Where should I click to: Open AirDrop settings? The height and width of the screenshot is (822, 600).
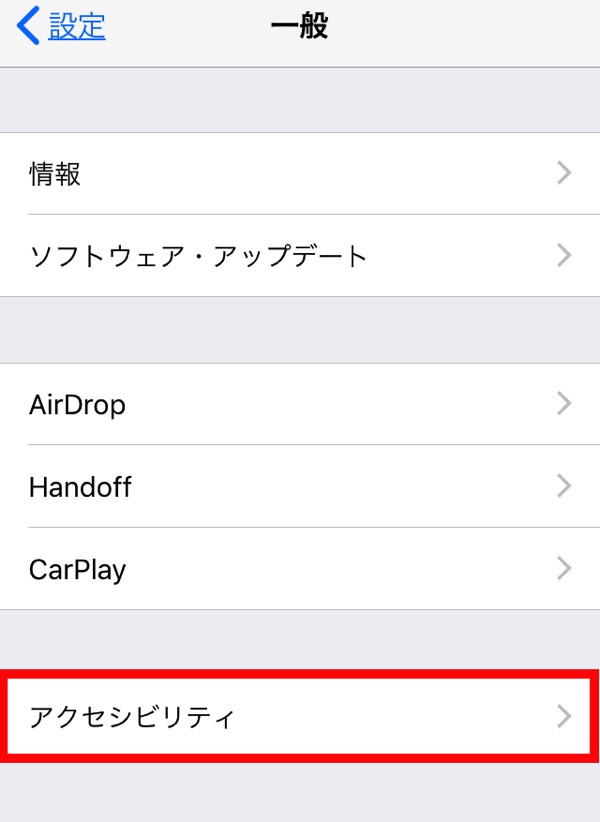click(x=300, y=404)
